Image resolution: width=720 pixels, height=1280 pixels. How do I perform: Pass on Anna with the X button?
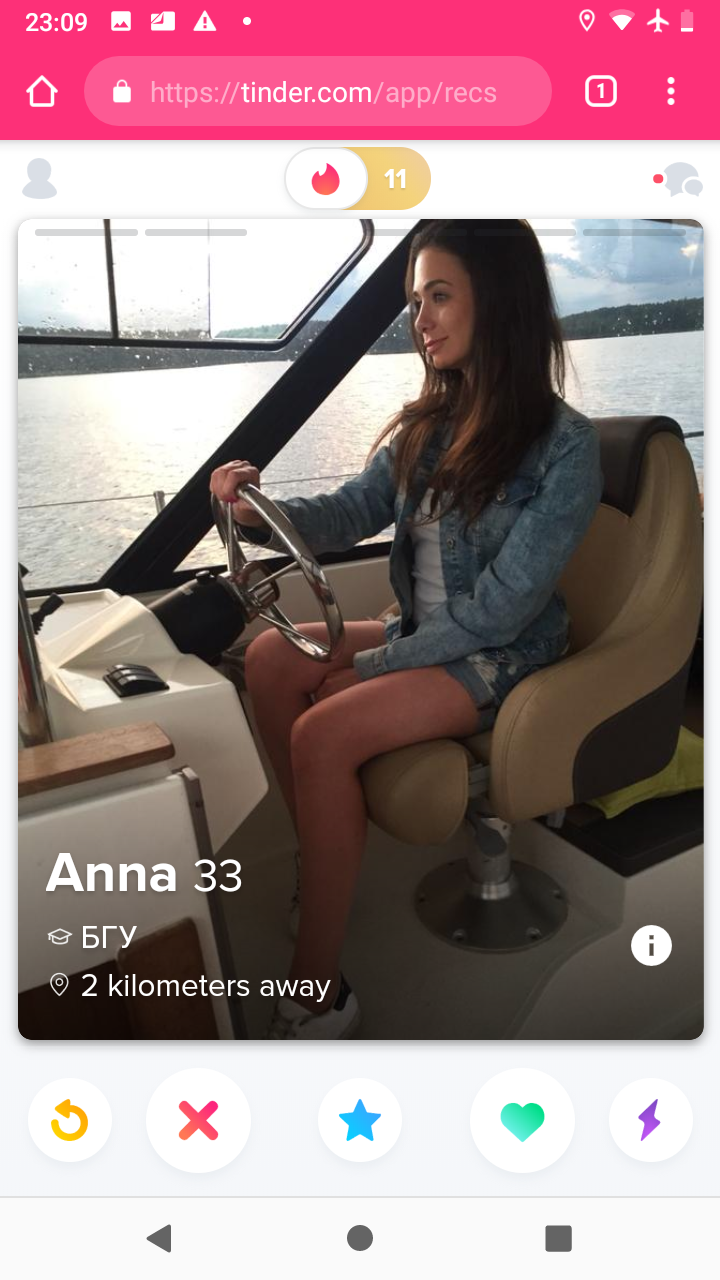point(198,1121)
